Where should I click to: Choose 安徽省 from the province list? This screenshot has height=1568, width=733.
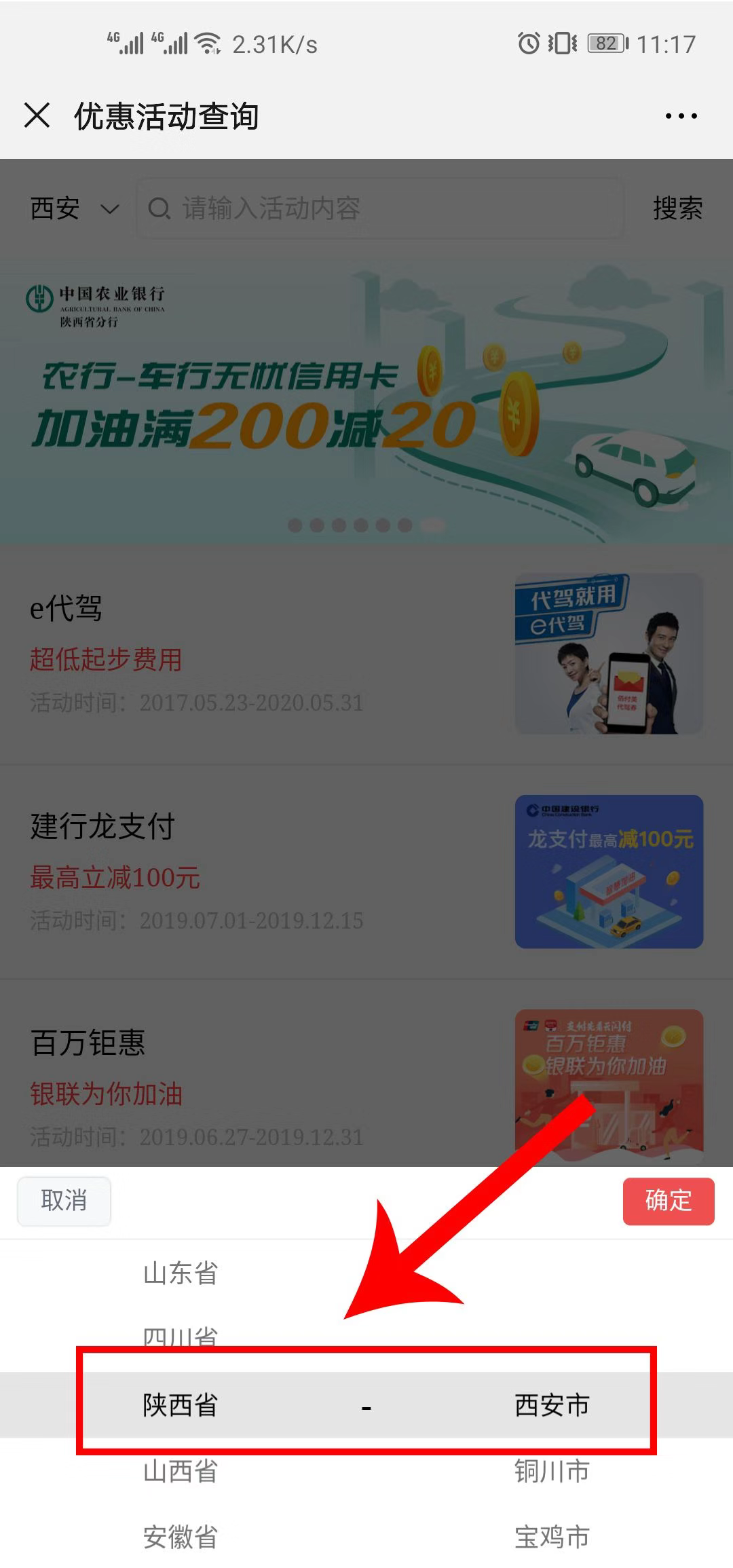pyautogui.click(x=181, y=1537)
